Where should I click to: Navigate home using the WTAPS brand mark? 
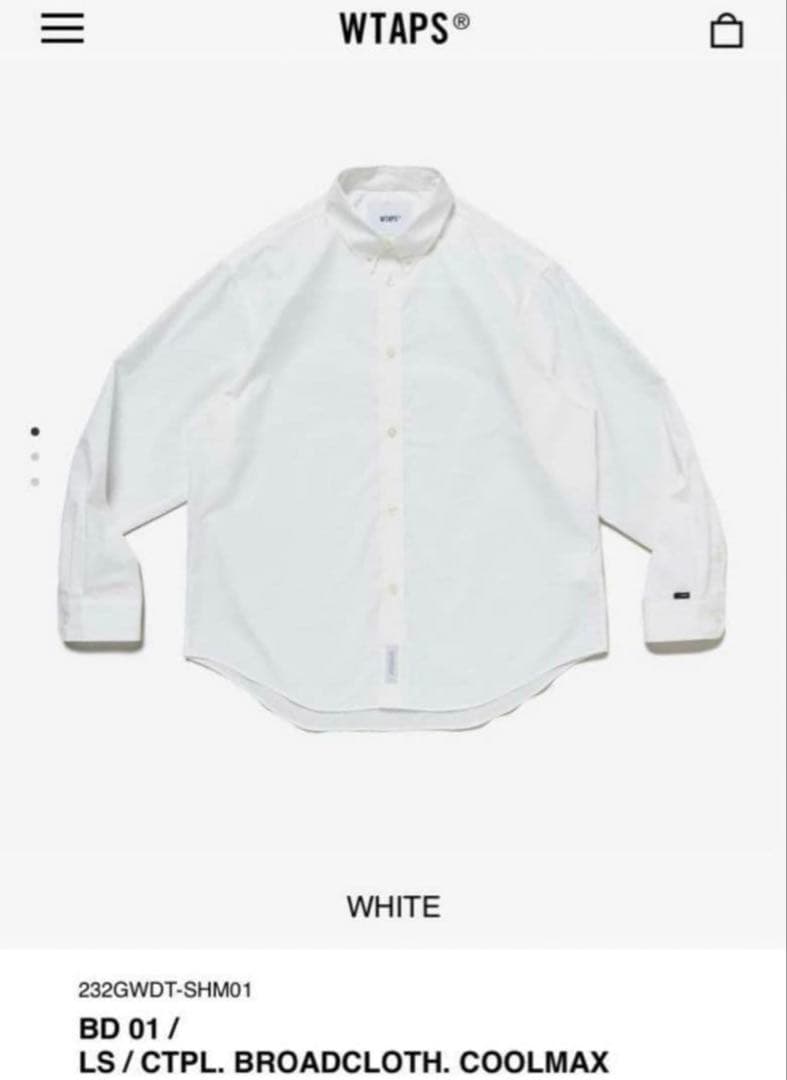(393, 27)
